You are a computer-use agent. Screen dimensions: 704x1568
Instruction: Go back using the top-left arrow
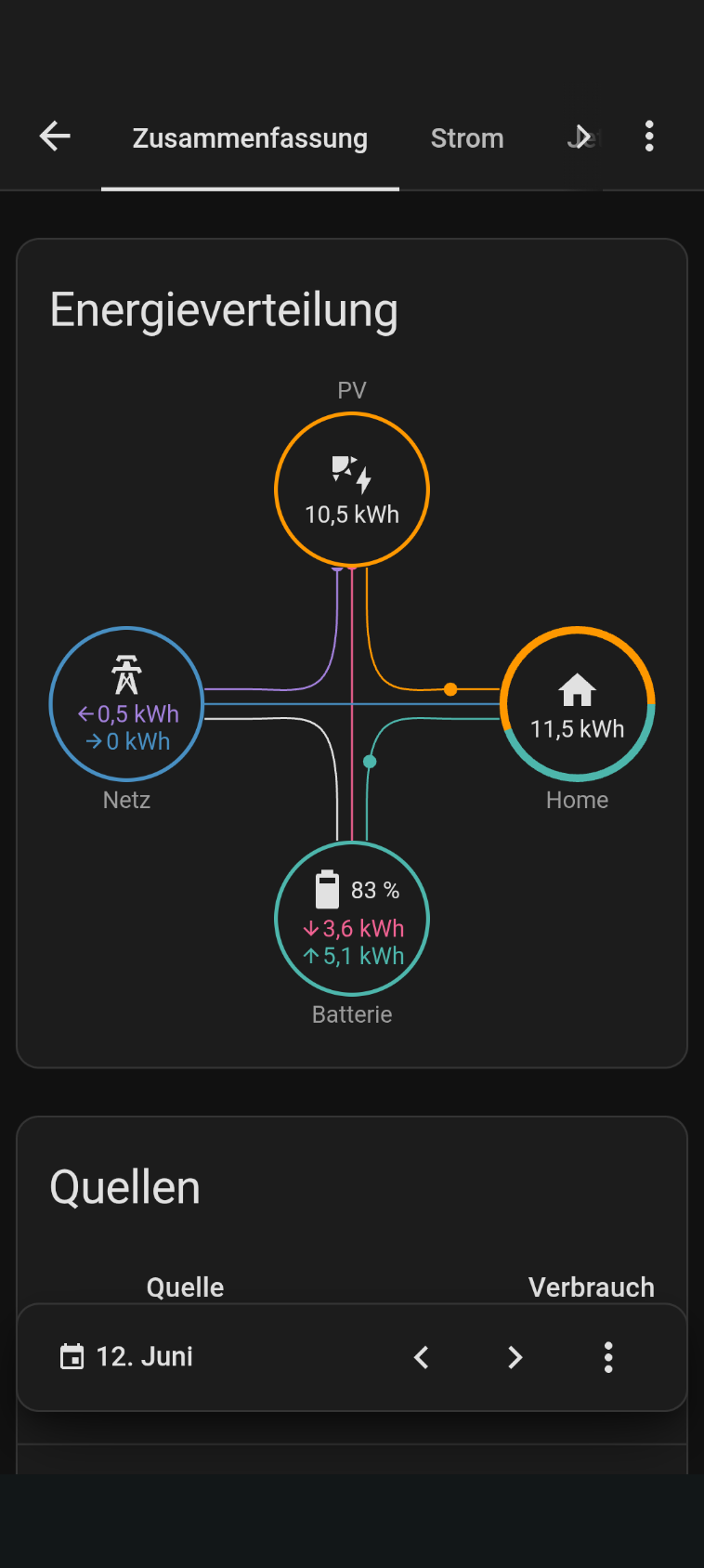(x=55, y=137)
